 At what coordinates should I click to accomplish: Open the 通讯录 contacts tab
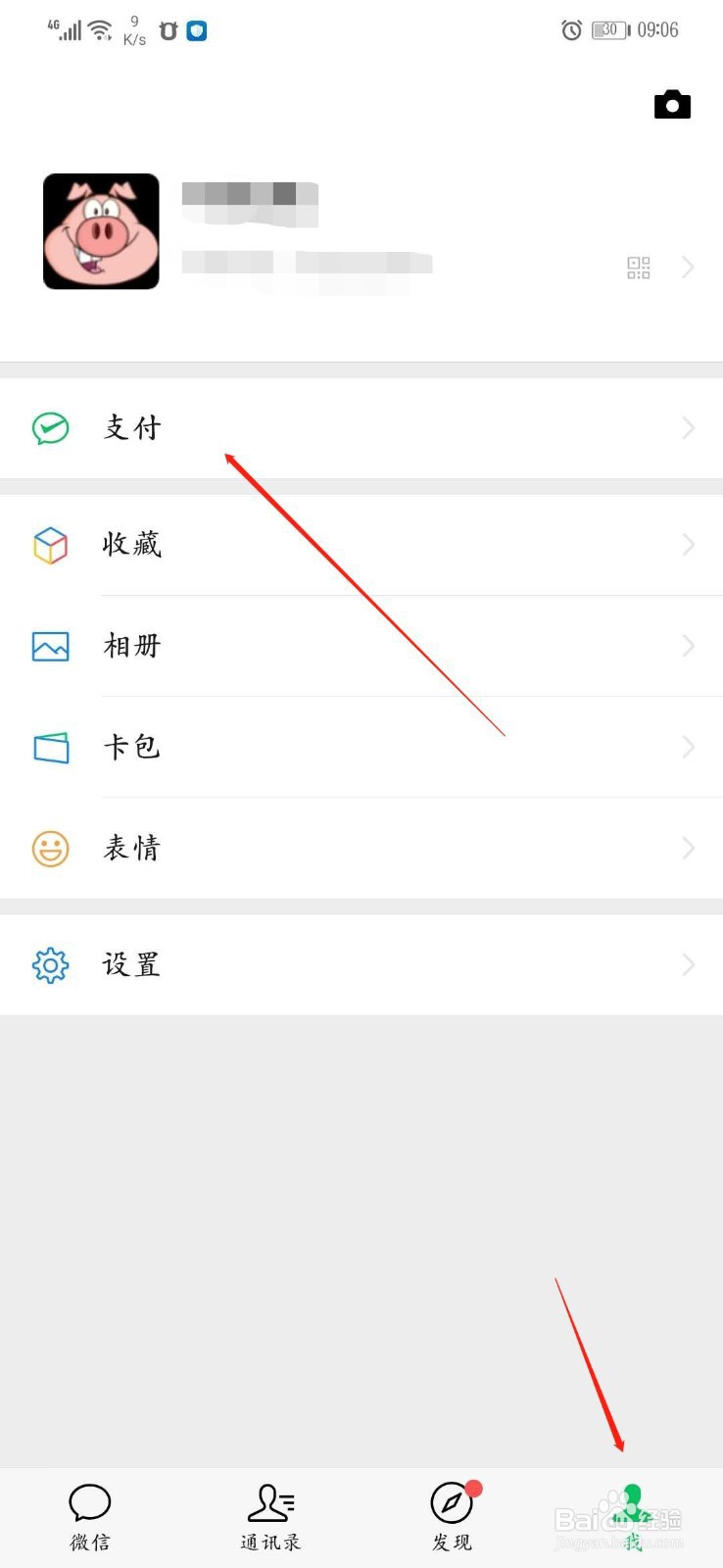[x=270, y=1514]
